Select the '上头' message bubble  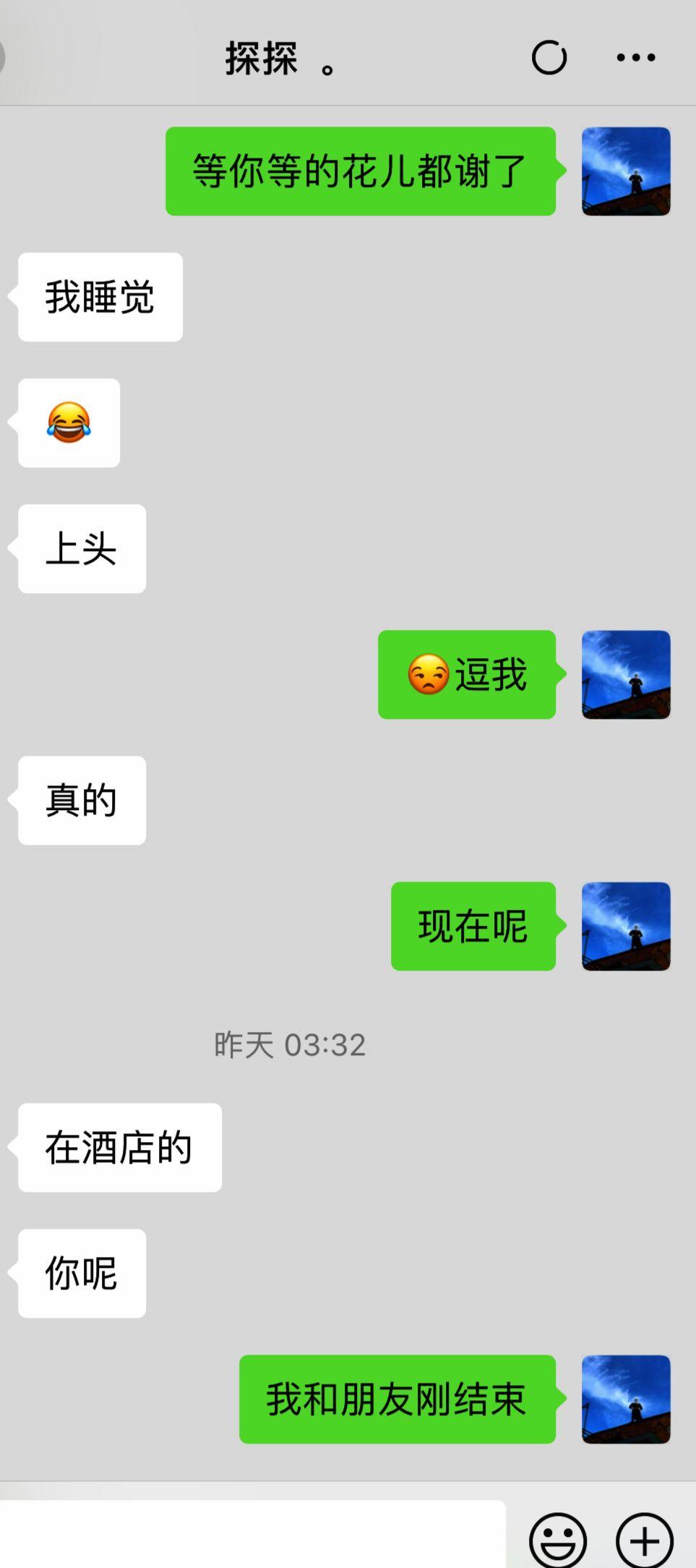[80, 548]
